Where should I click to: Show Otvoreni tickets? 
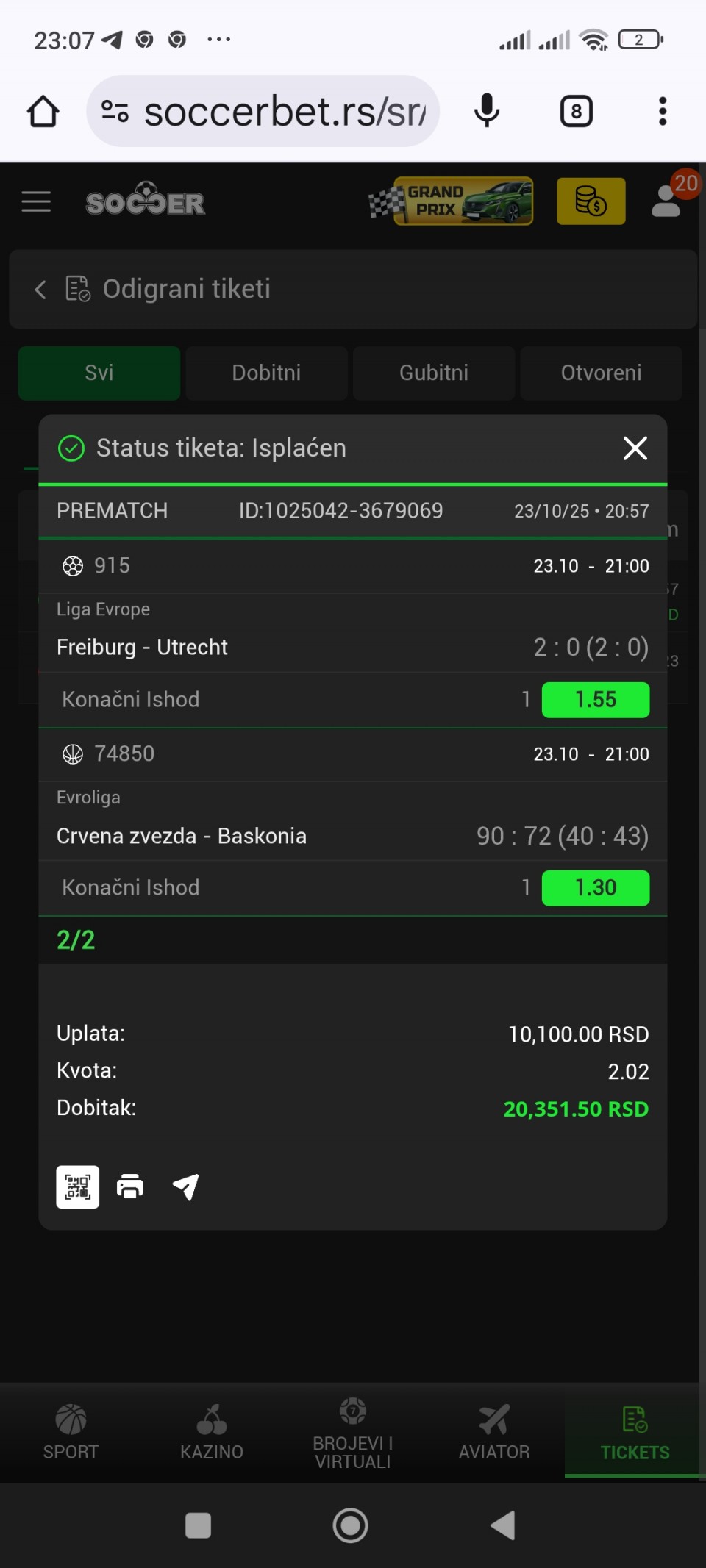pos(601,373)
